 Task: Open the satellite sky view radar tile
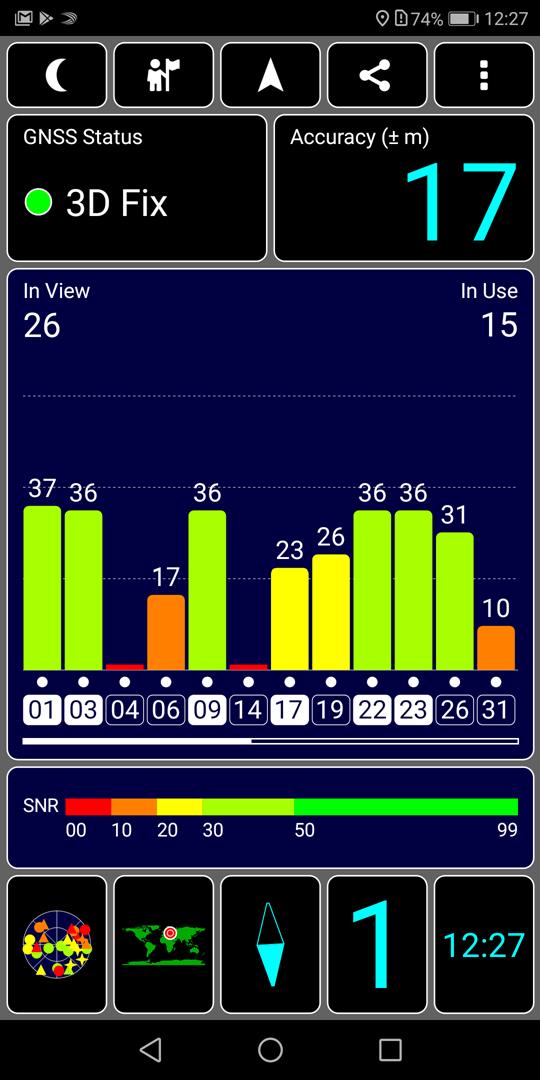(x=56, y=944)
